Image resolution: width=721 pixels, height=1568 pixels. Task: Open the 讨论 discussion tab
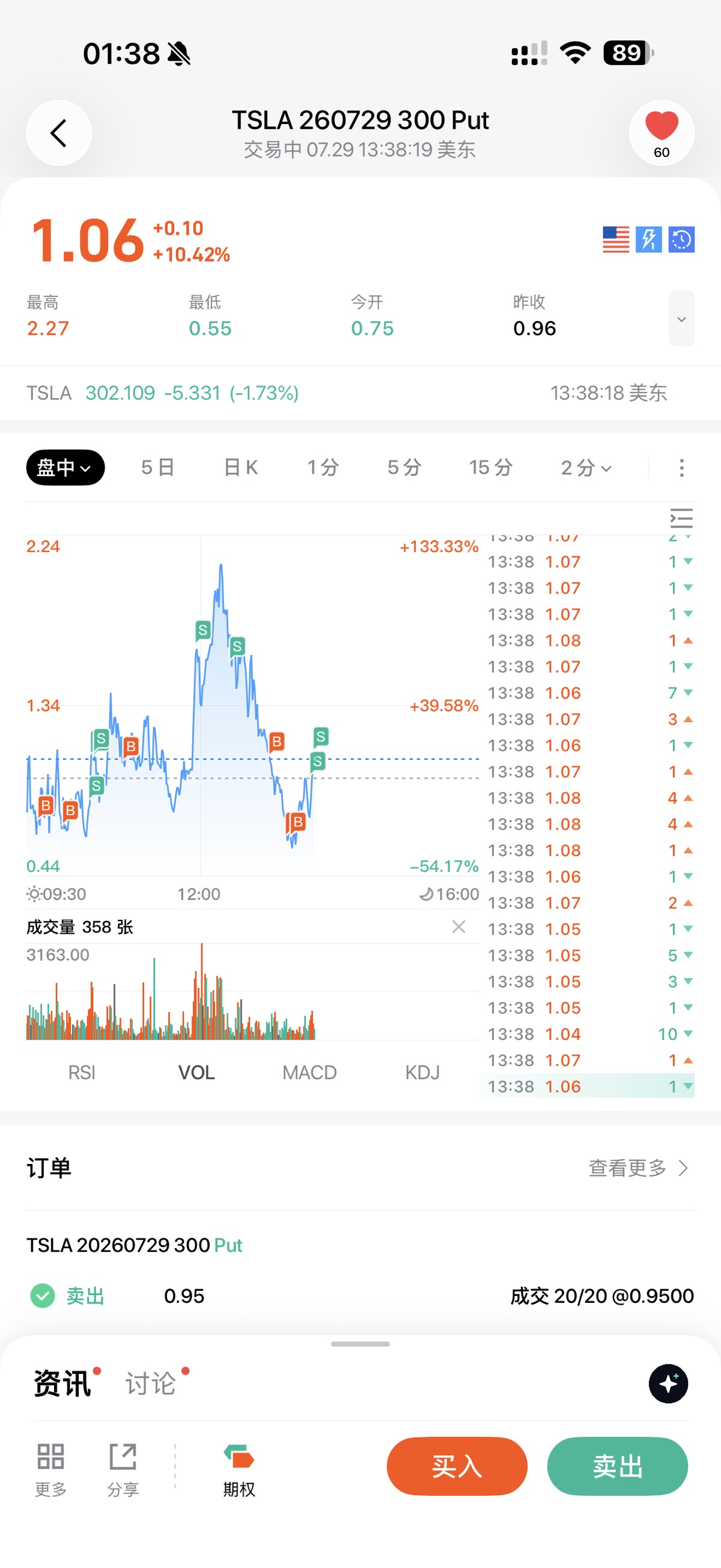(x=151, y=1383)
